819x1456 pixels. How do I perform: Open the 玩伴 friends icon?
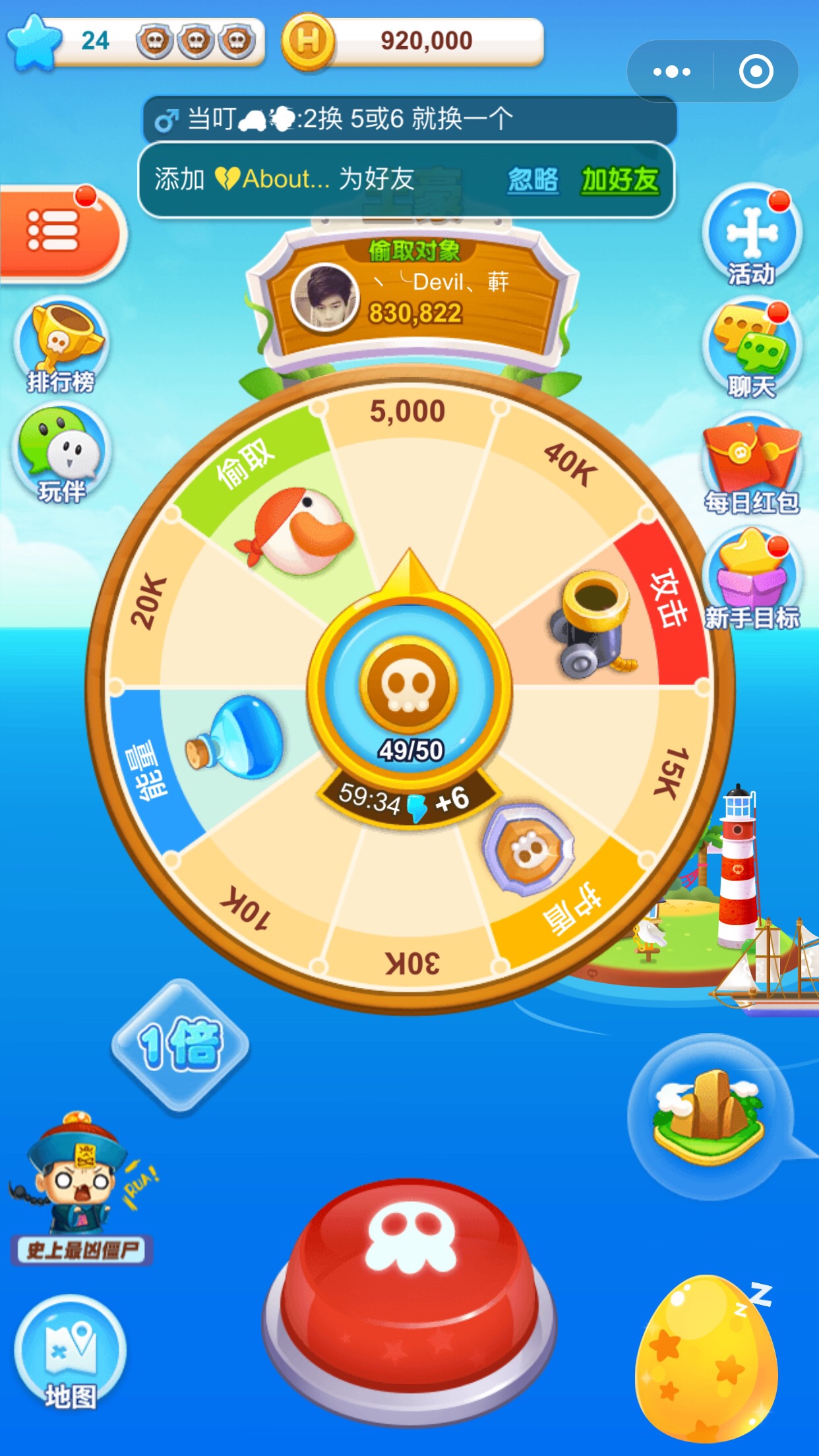[61, 454]
